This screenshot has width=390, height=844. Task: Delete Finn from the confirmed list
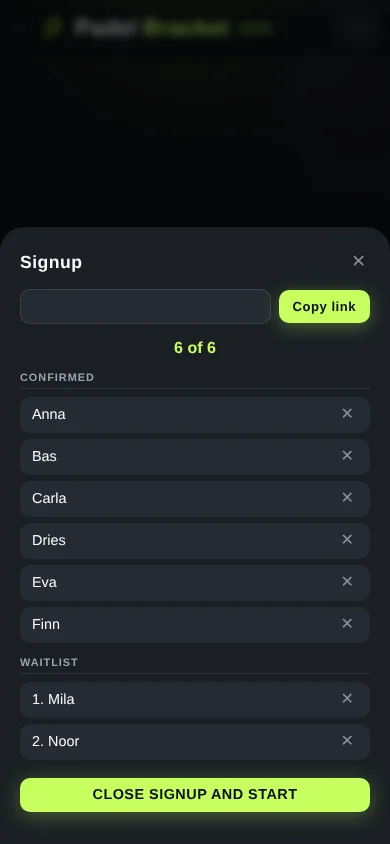[347, 623]
